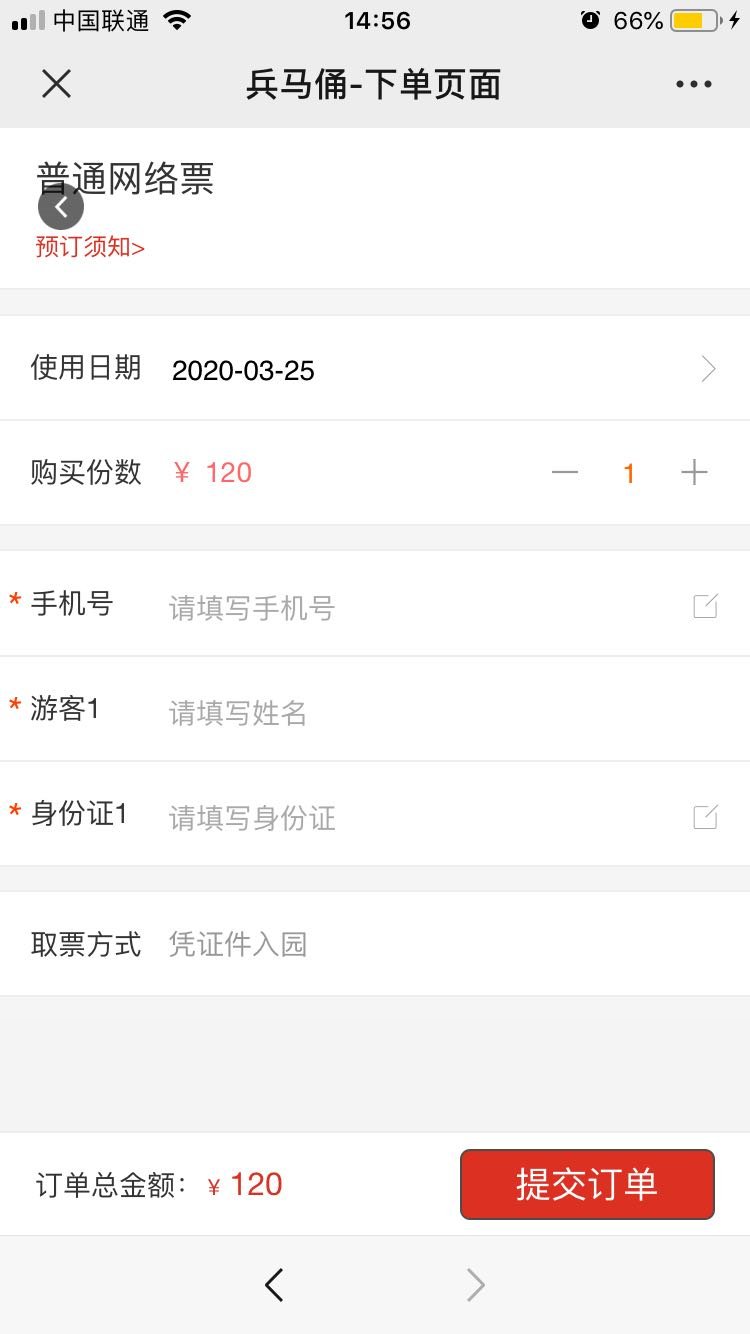Decrease ticket quantity with the minus button
The height and width of the screenshot is (1334, 750).
pyautogui.click(x=565, y=473)
